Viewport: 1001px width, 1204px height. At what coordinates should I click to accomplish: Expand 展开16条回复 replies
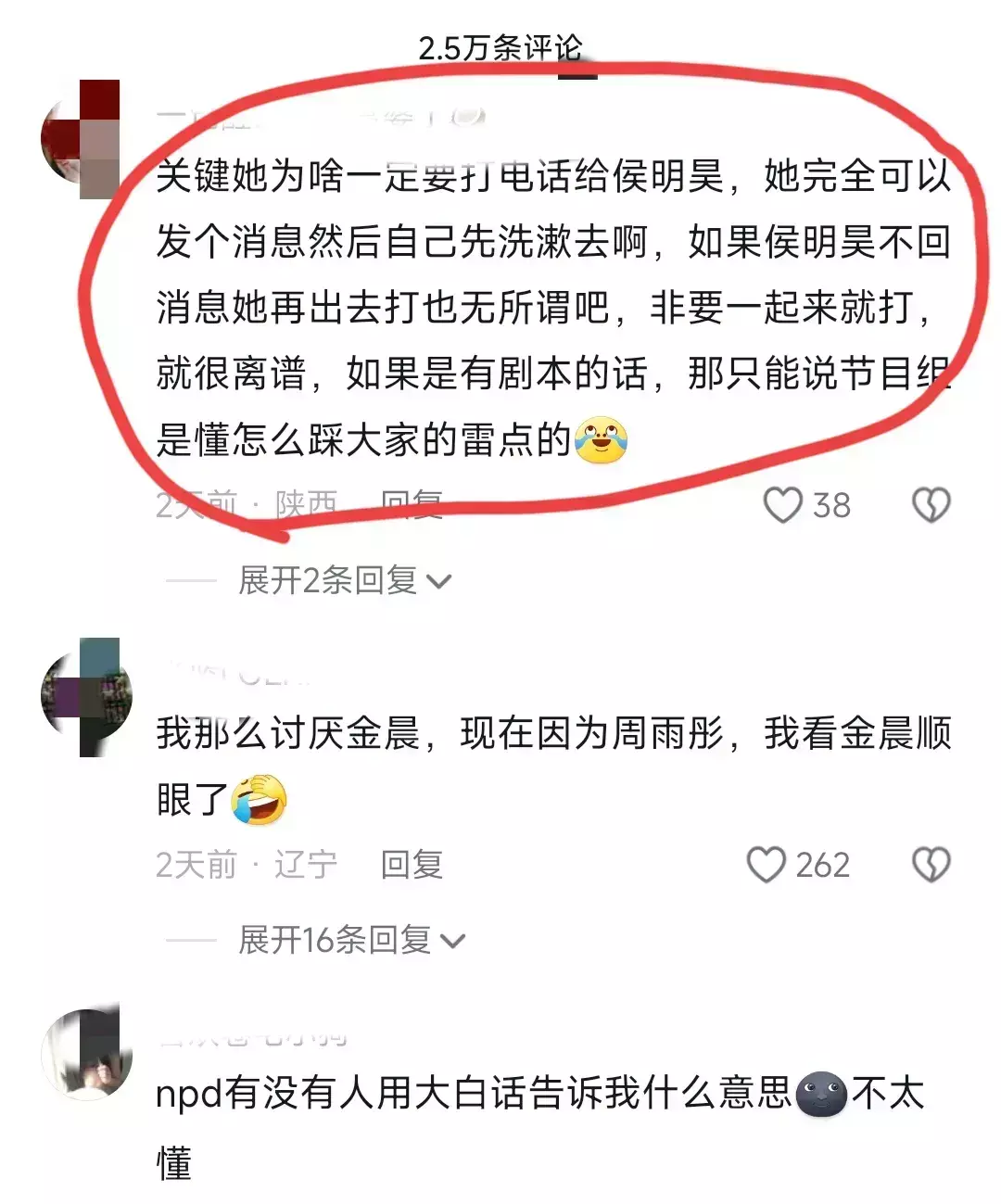(x=352, y=941)
